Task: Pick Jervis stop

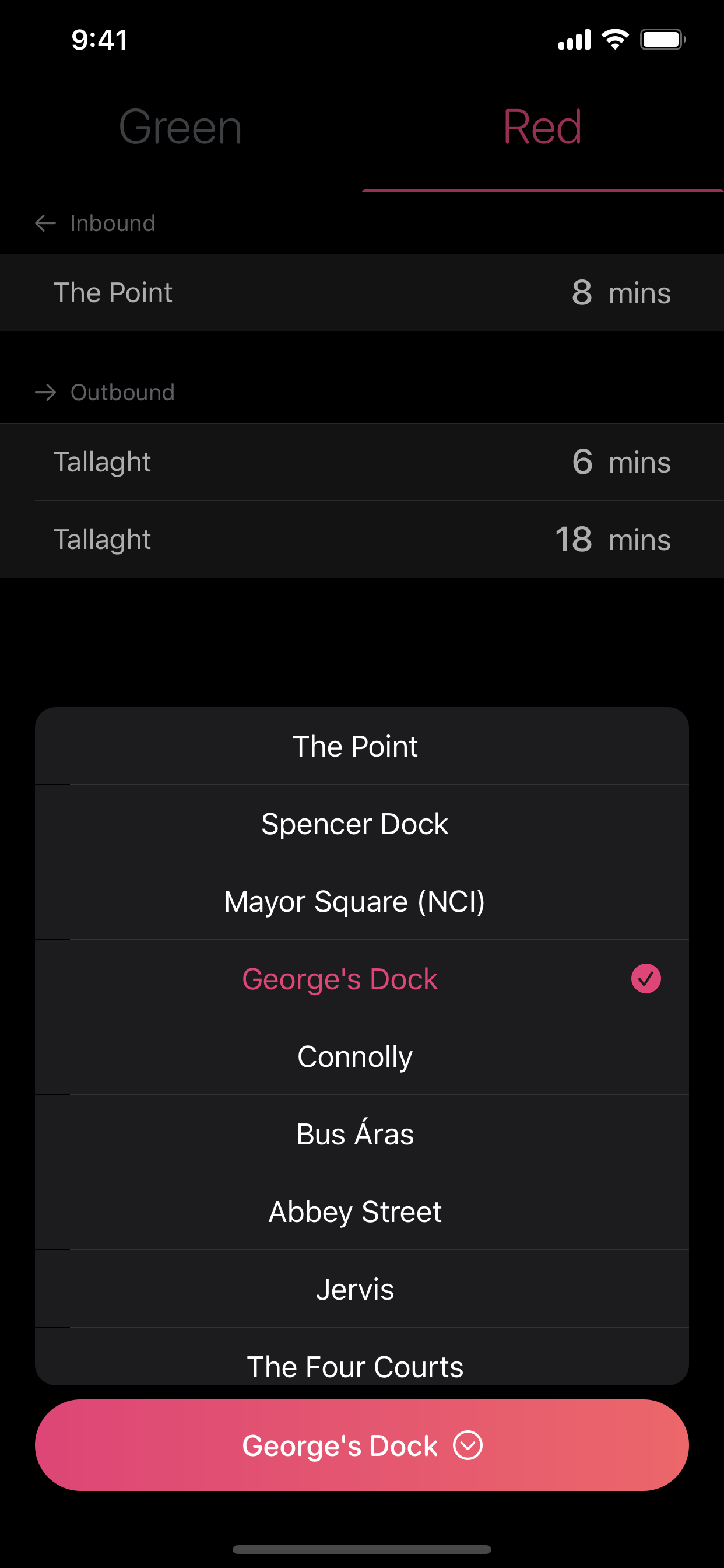Action: coord(361,1289)
